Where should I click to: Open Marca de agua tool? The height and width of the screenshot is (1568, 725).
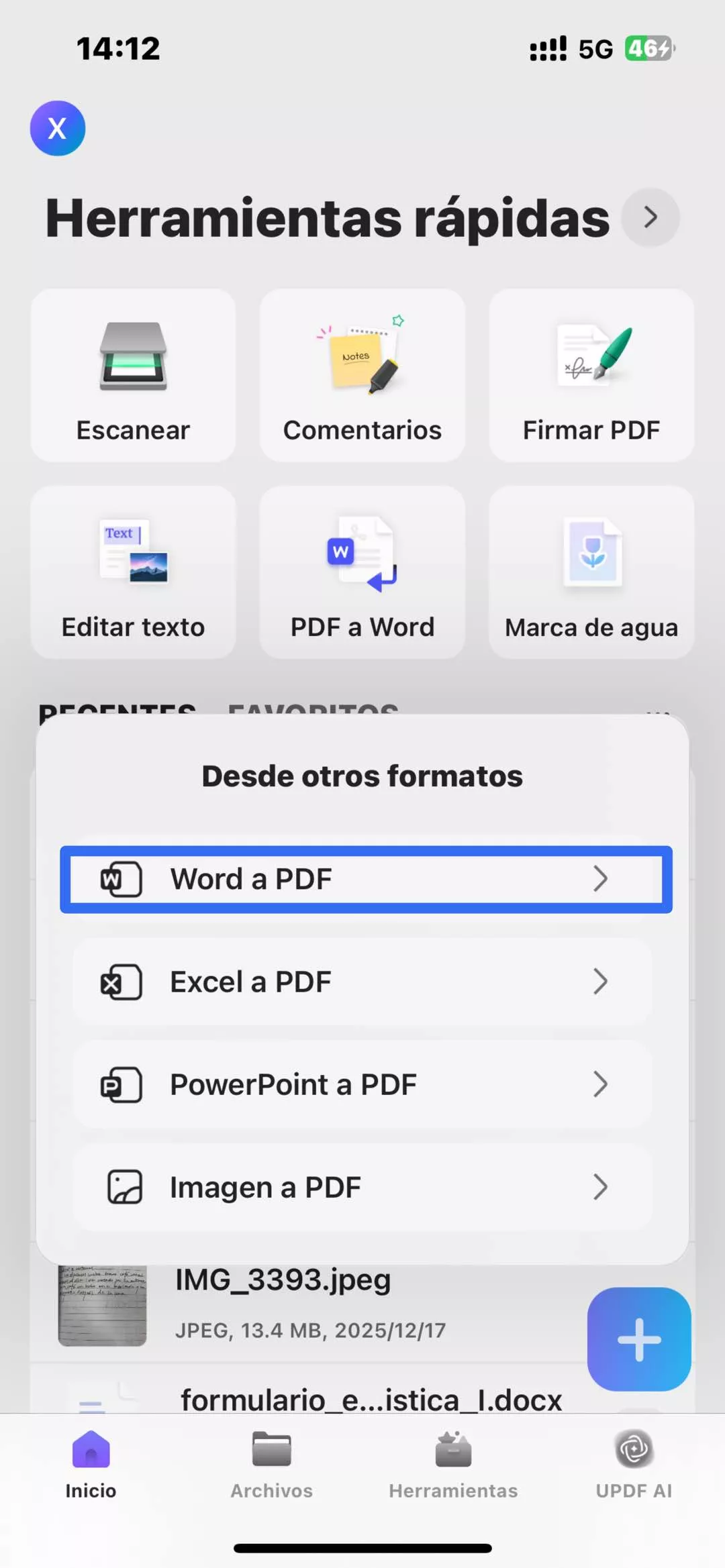pos(591,572)
